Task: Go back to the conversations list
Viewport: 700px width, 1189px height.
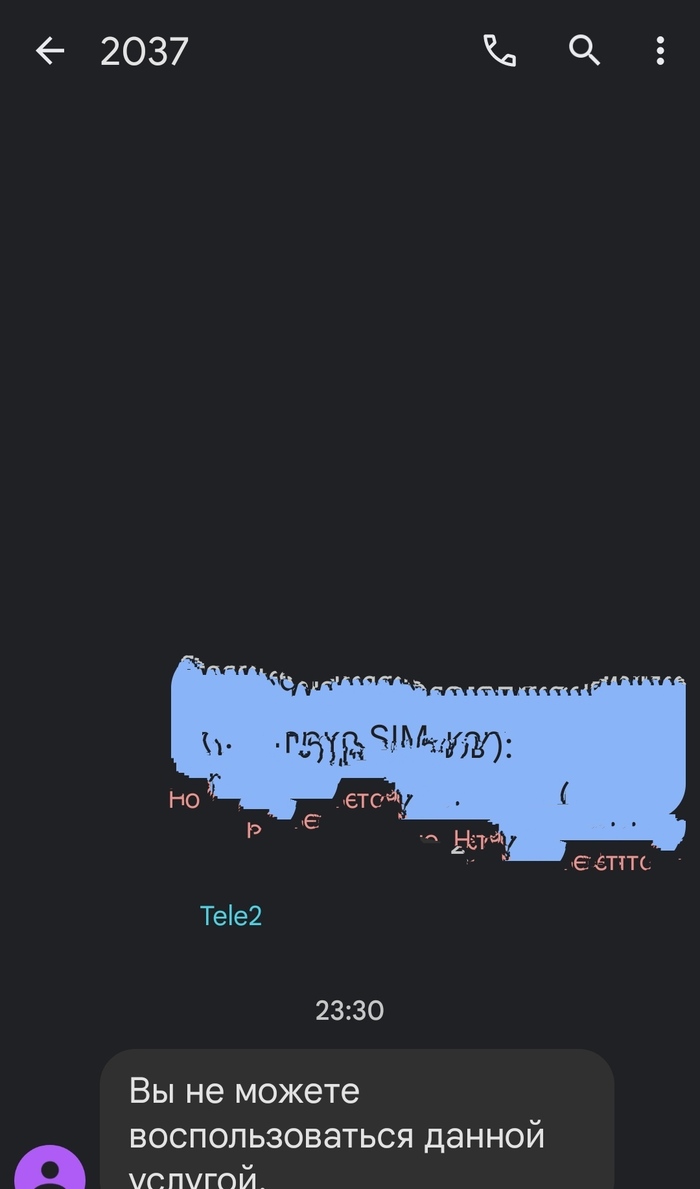Action: [49, 51]
